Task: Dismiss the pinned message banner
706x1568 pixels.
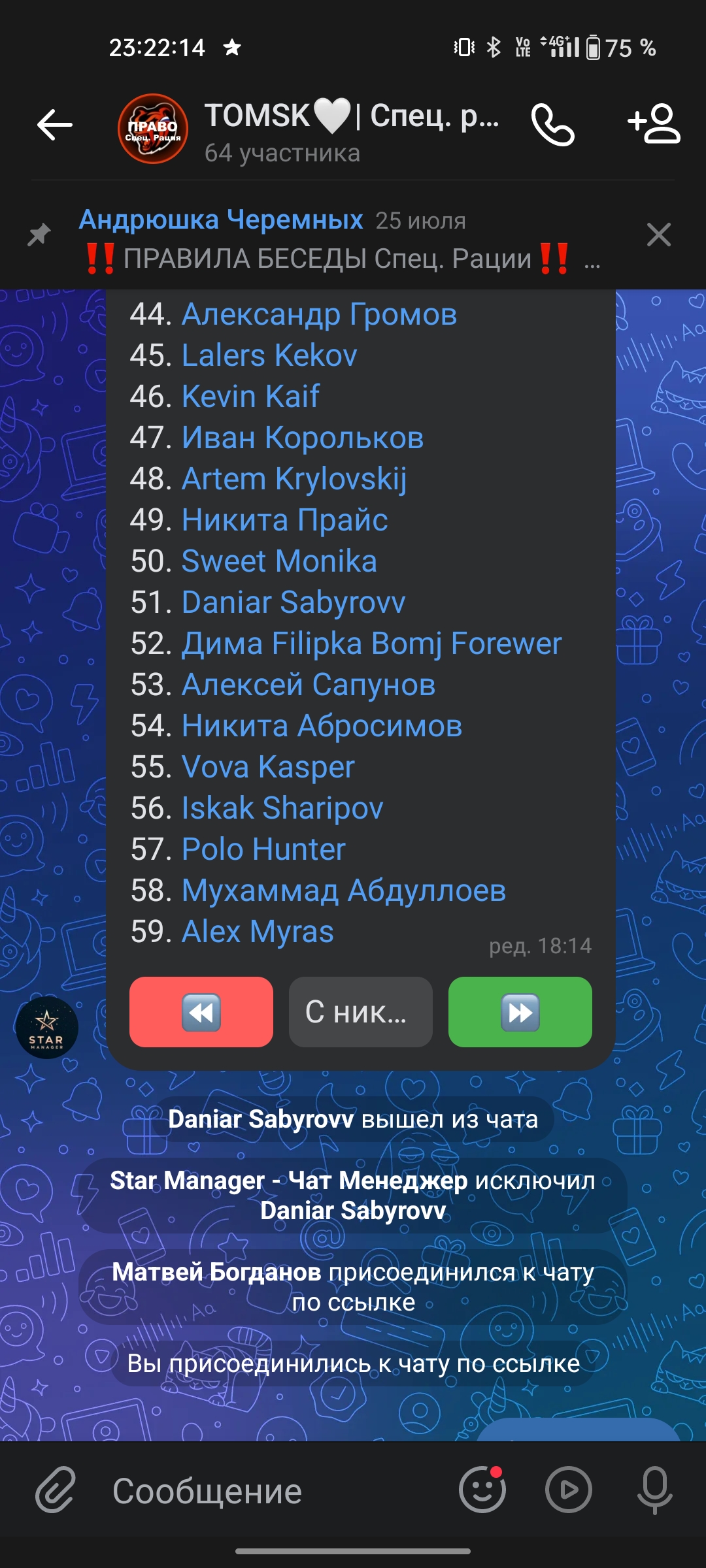Action: 659,235
